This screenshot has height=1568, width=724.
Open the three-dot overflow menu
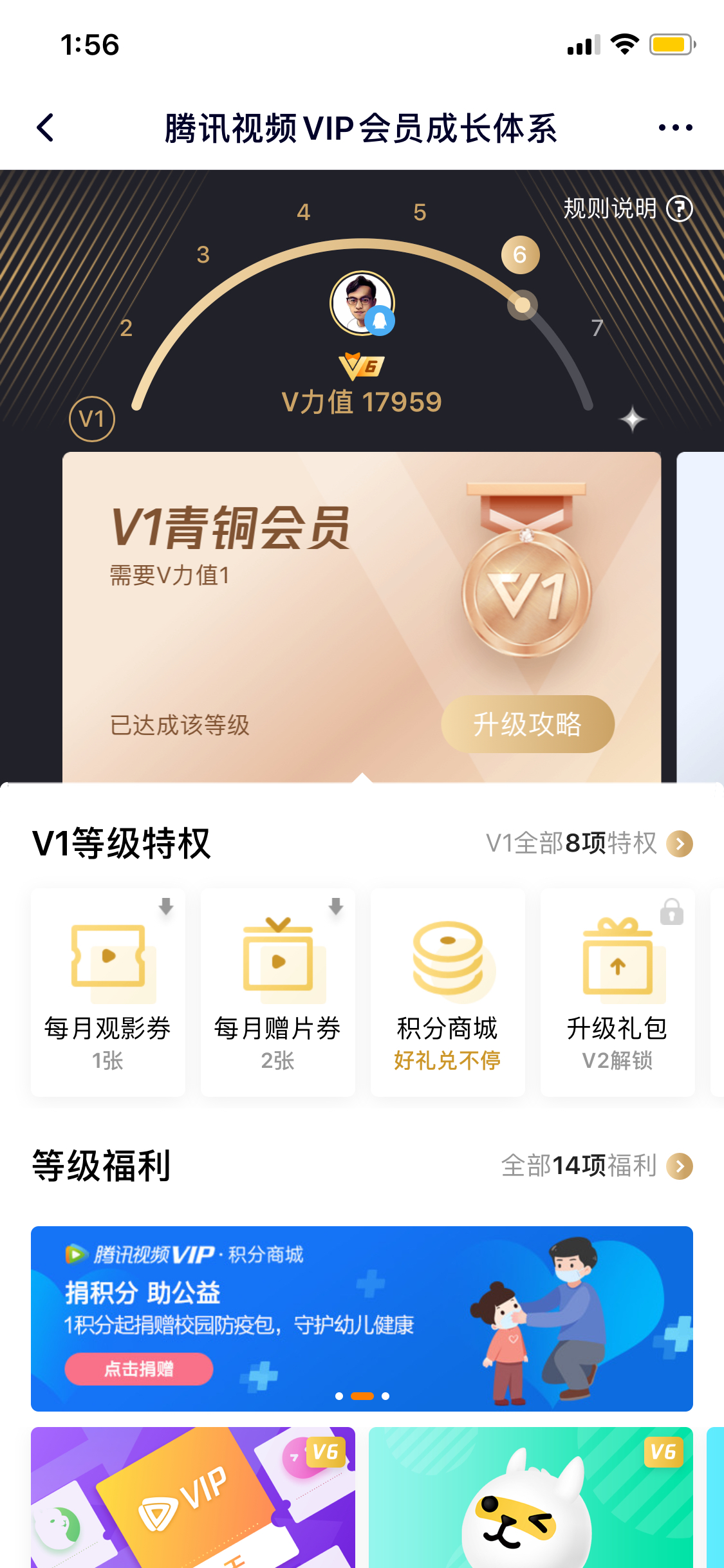tap(675, 127)
